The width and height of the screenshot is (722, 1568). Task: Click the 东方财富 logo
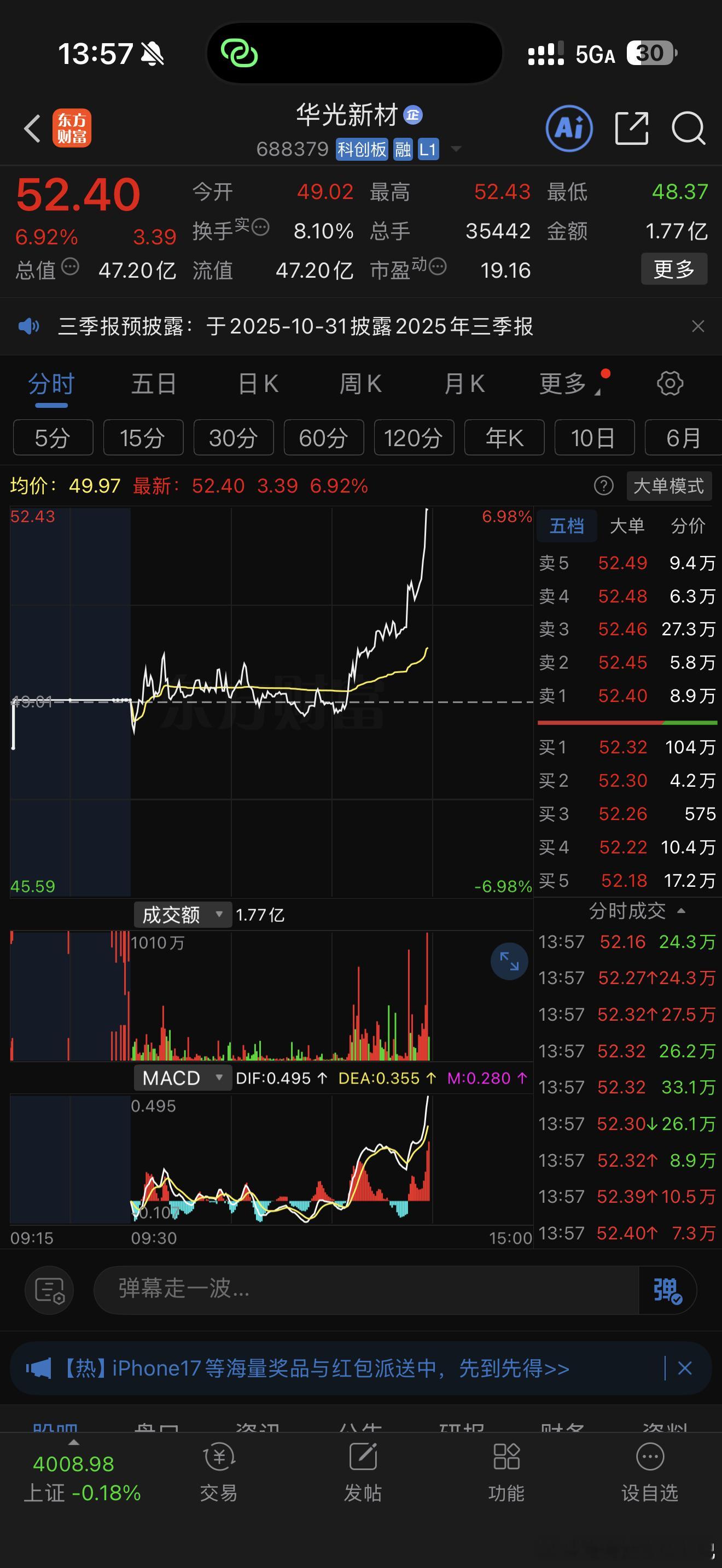[x=72, y=129]
